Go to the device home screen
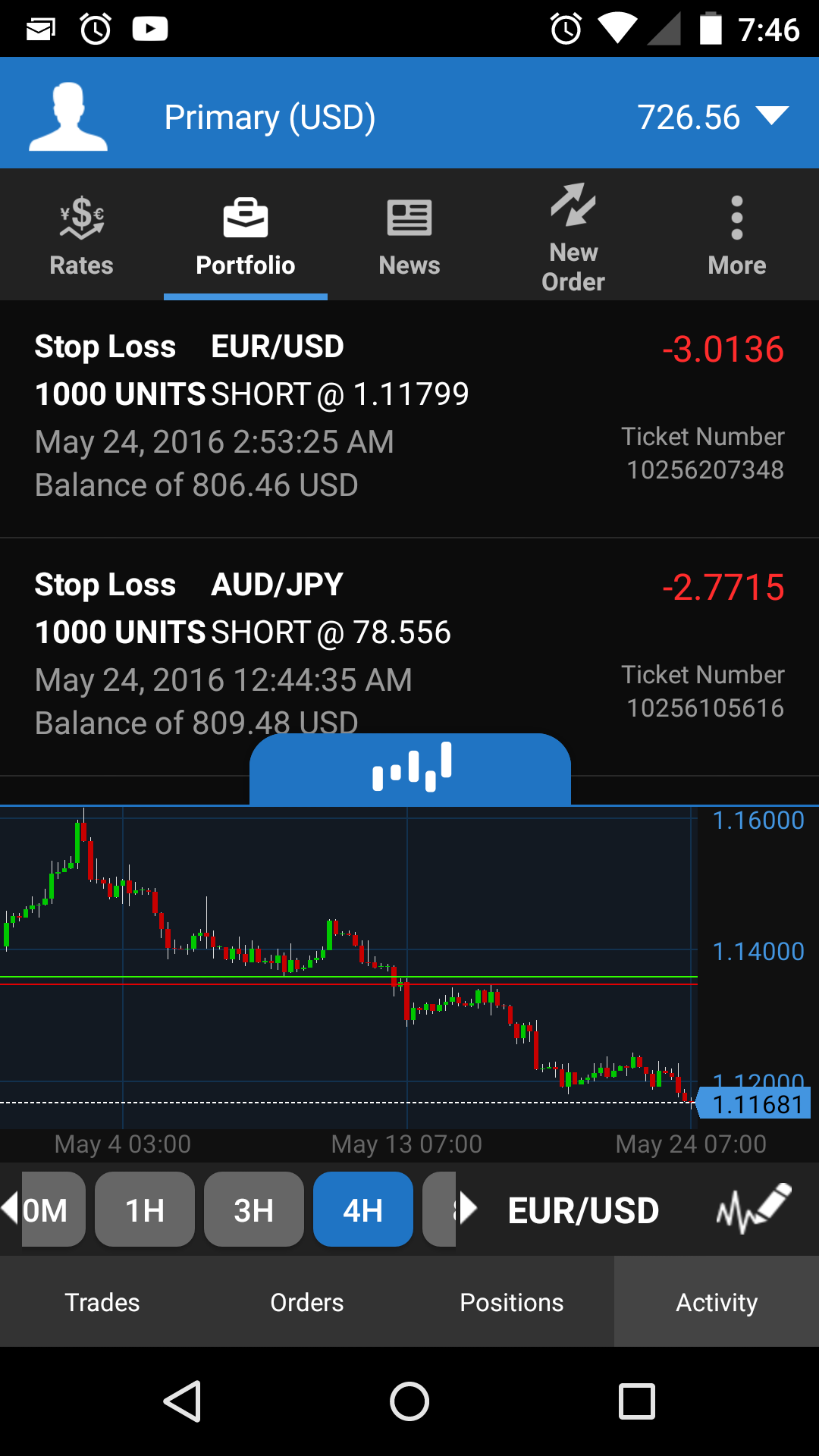819x1456 pixels. (x=409, y=1401)
